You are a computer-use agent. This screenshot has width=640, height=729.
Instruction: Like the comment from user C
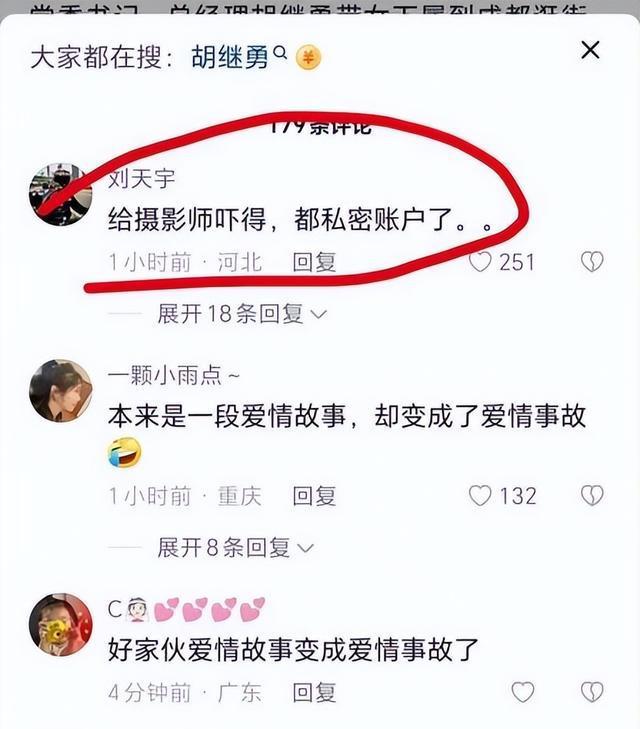523,692
